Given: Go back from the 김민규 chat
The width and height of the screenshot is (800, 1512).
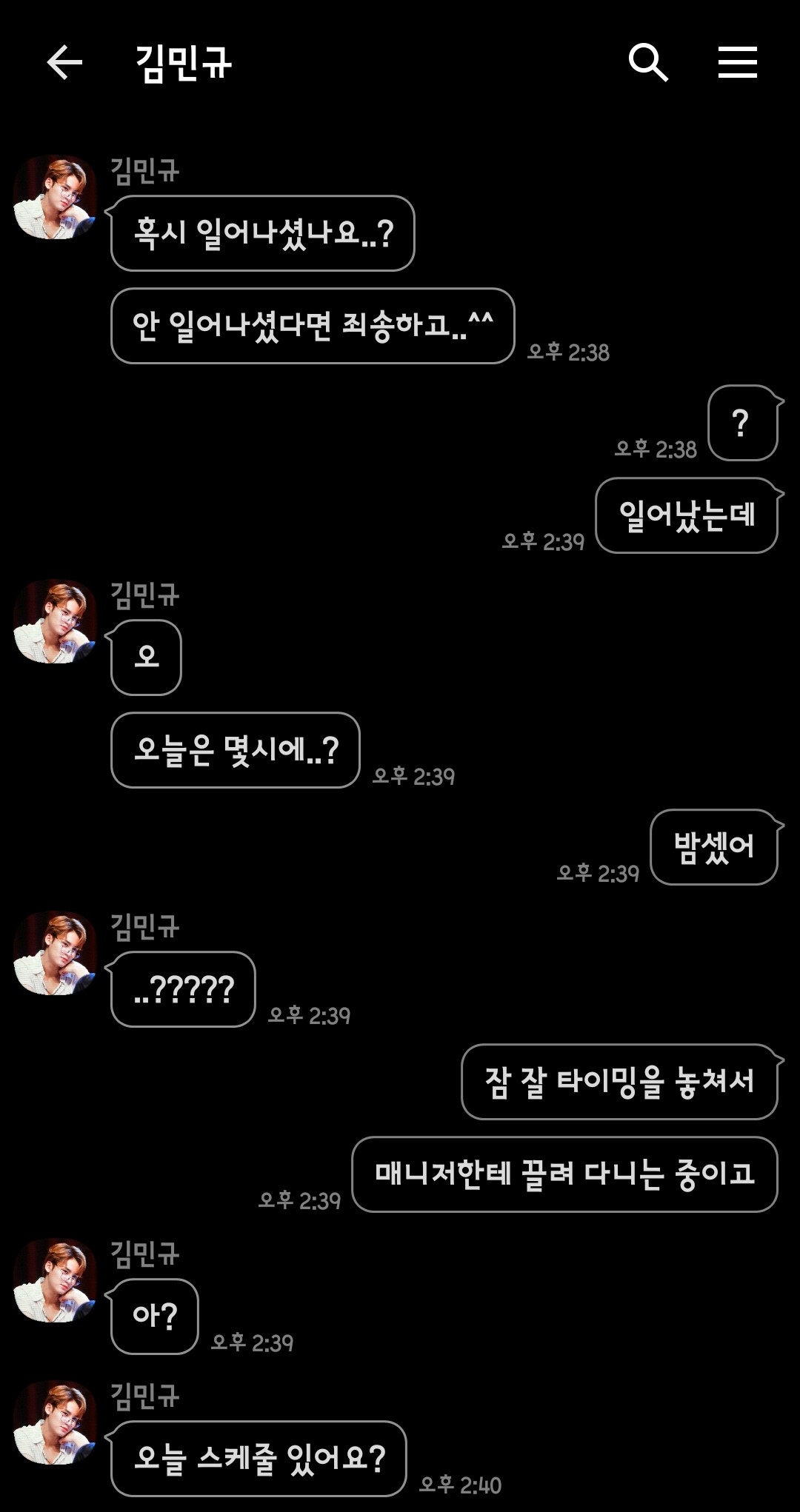Looking at the screenshot, I should [x=64, y=62].
